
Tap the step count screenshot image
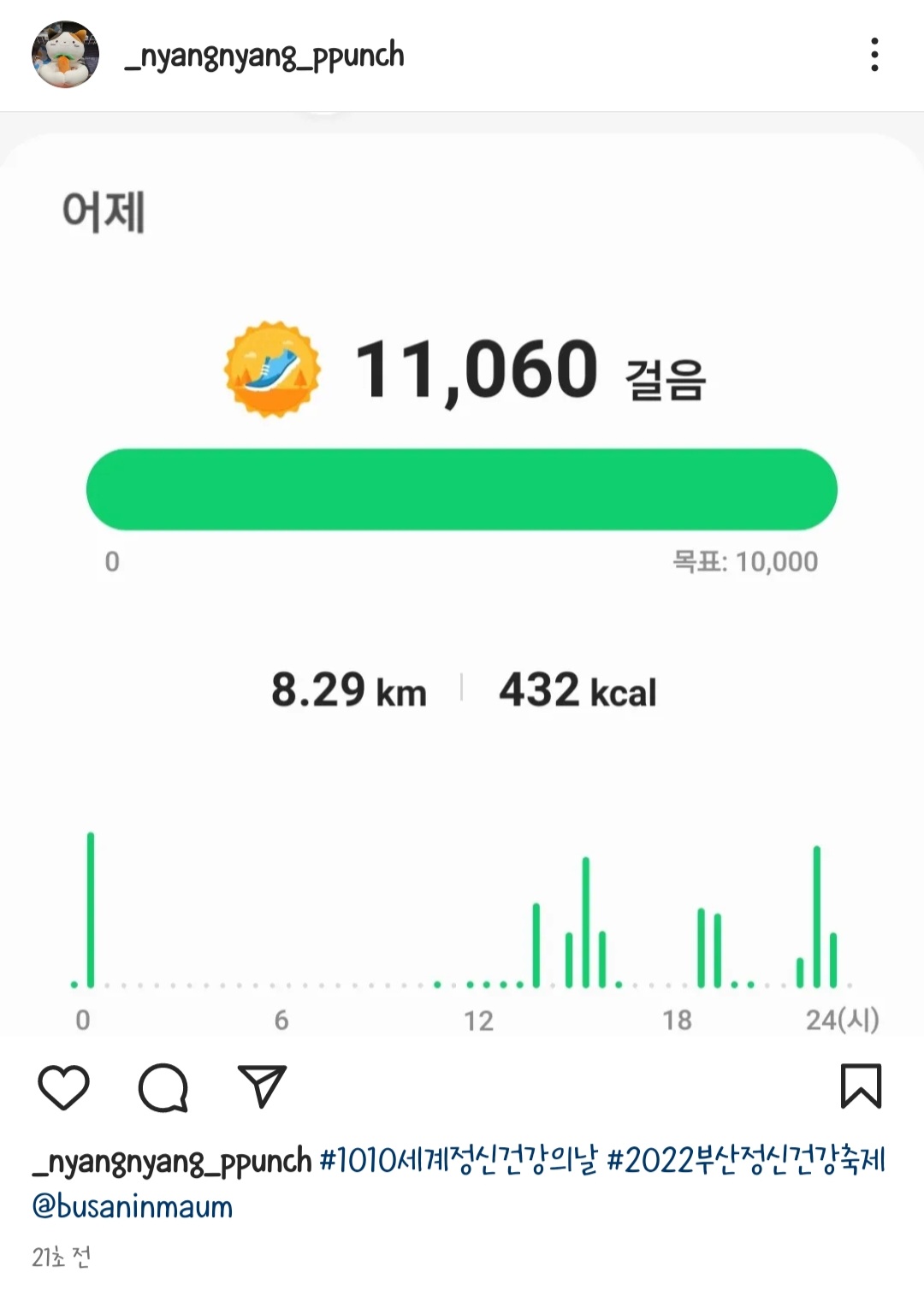pos(462,599)
